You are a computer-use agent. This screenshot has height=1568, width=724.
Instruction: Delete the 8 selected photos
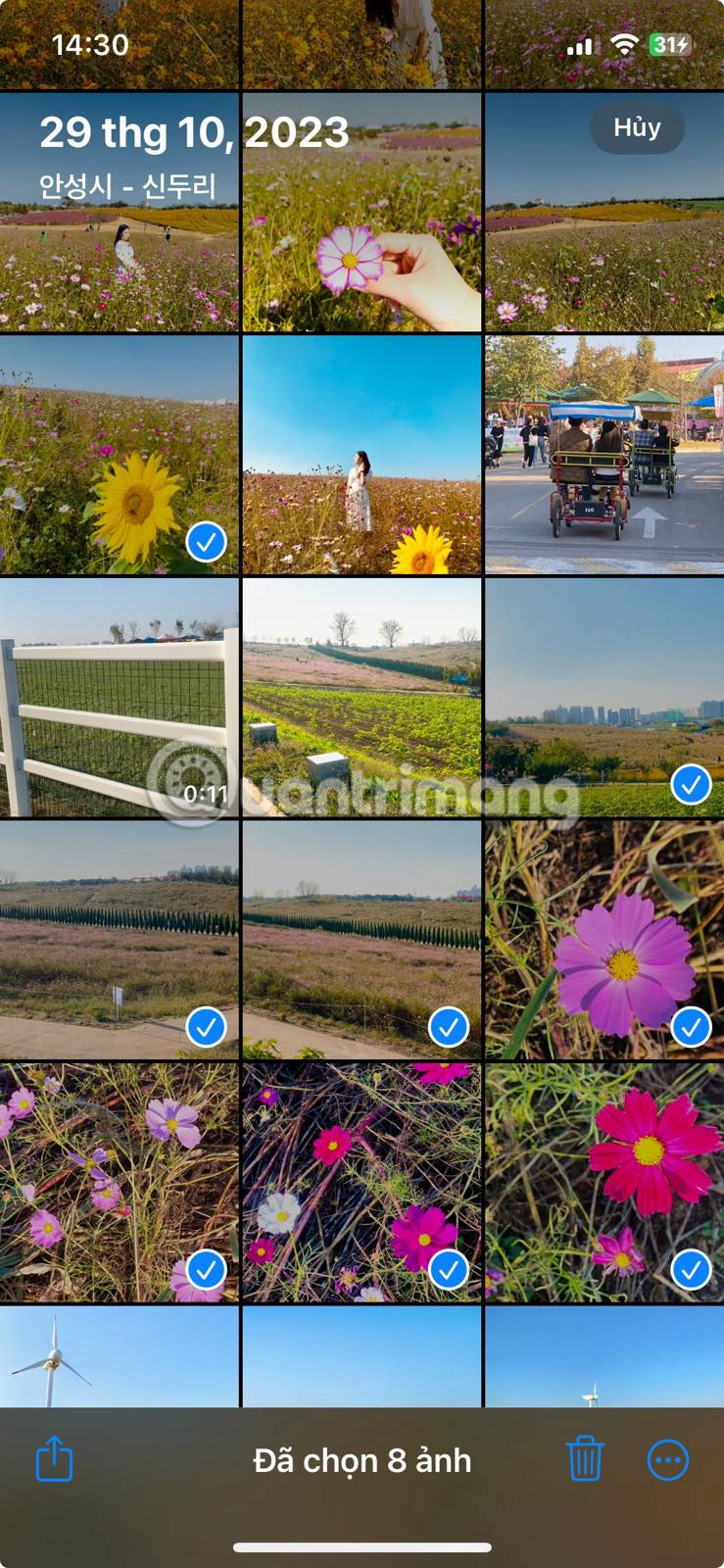point(585,1459)
